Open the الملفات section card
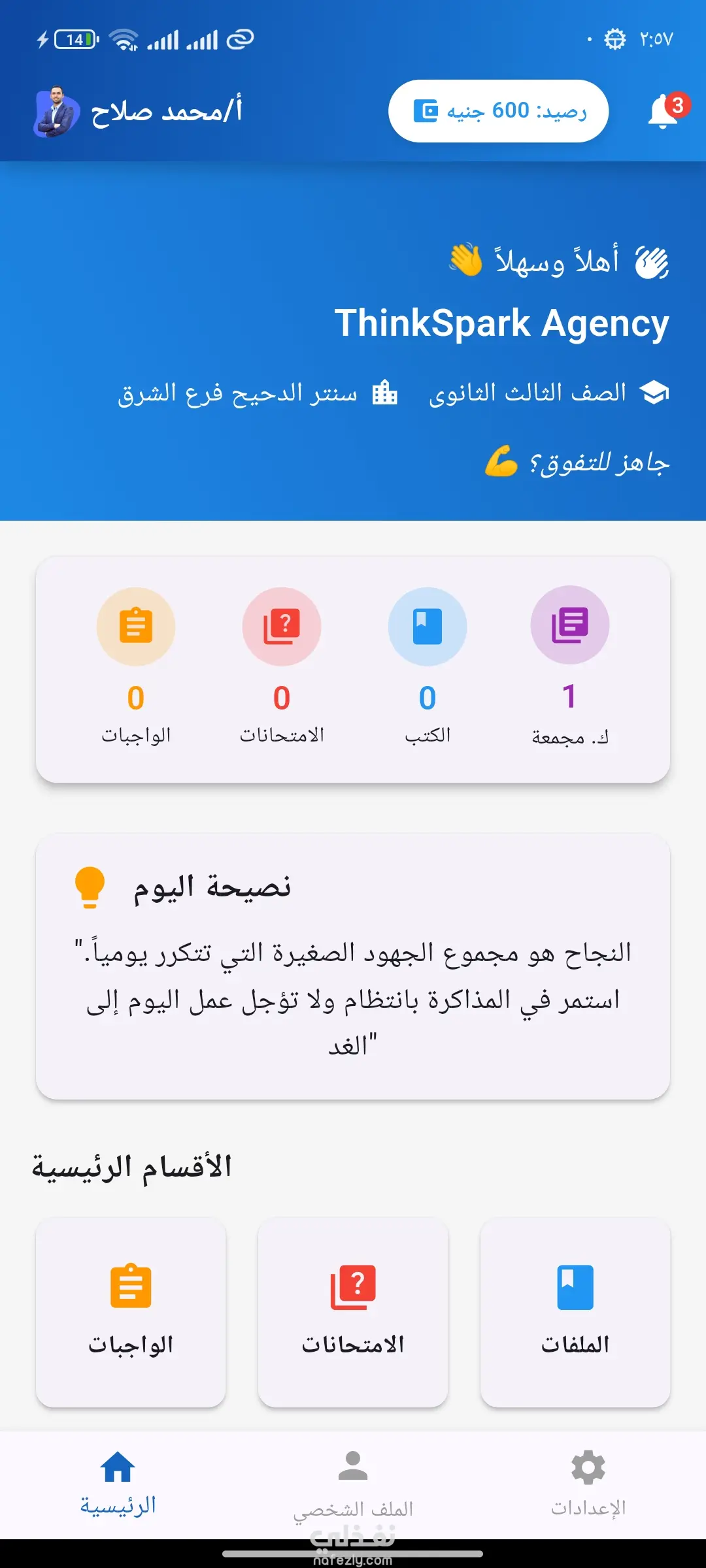This screenshot has width=706, height=1568. tap(575, 1311)
